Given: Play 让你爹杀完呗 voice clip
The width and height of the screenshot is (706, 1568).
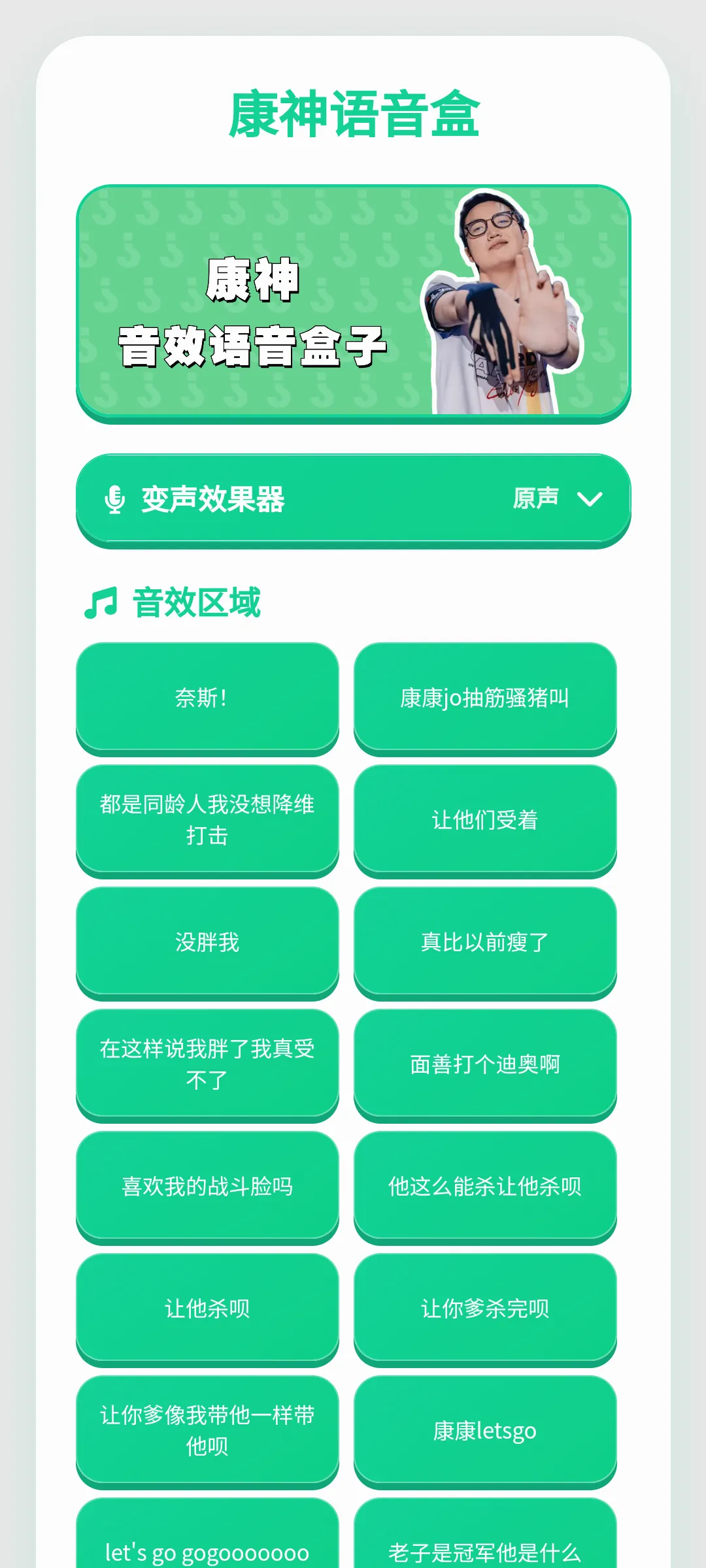Looking at the screenshot, I should [485, 1309].
